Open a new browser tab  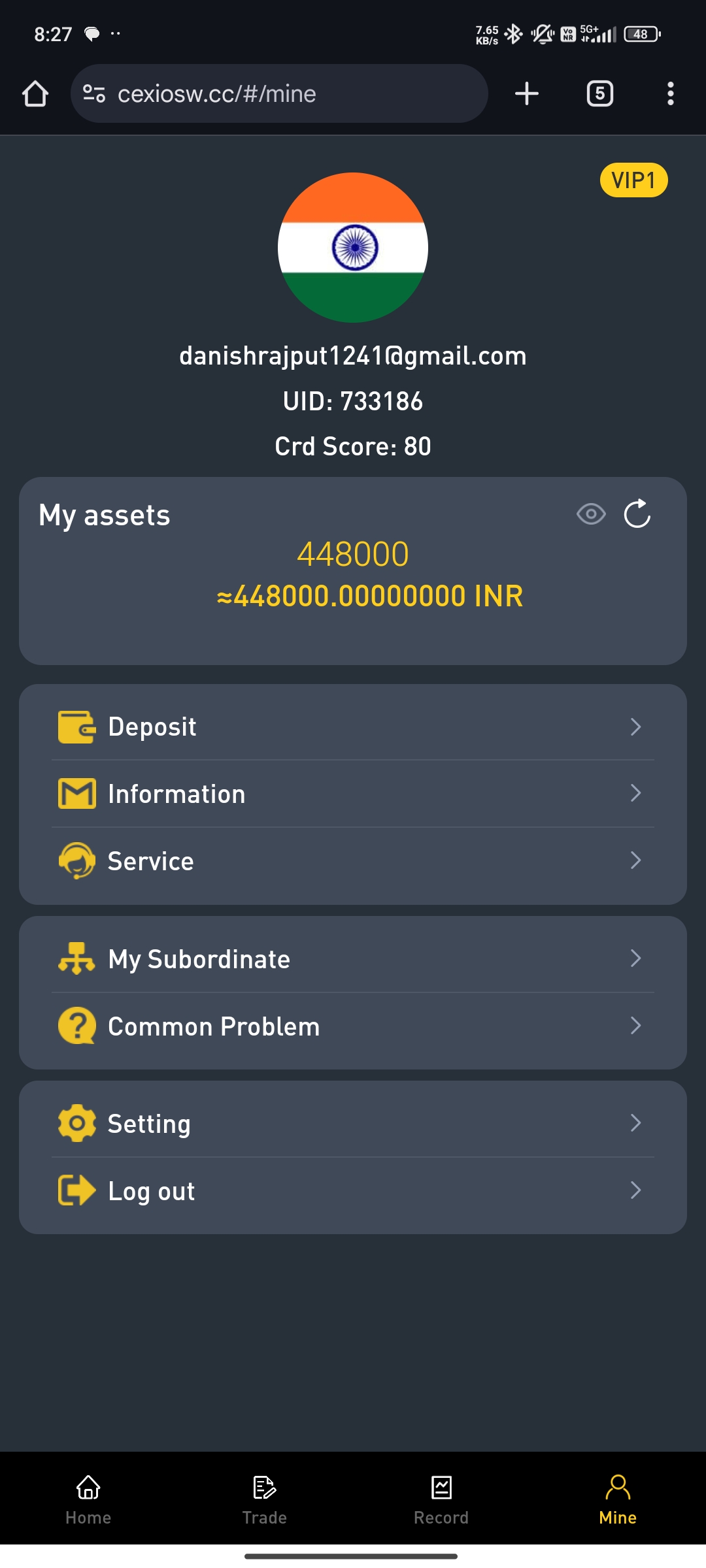(527, 94)
